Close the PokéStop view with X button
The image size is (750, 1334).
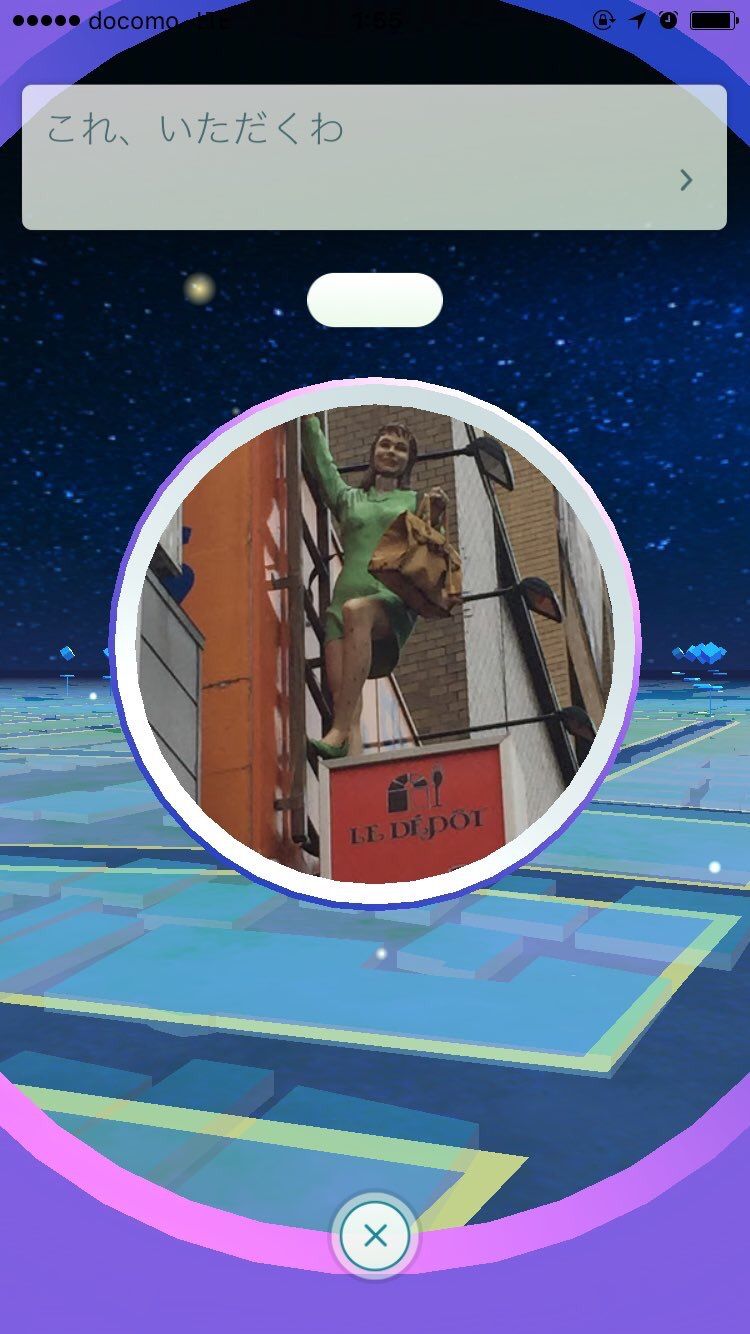(375, 1236)
